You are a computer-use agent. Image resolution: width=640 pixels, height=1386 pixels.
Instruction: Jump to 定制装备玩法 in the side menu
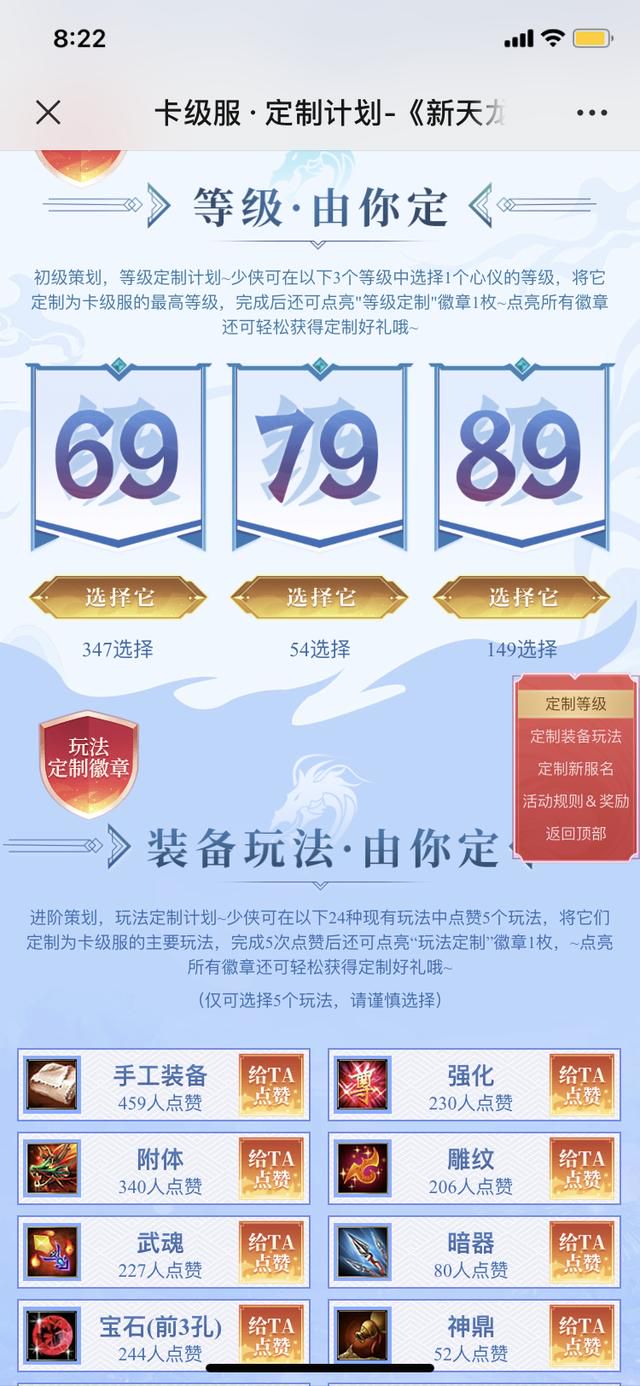576,736
